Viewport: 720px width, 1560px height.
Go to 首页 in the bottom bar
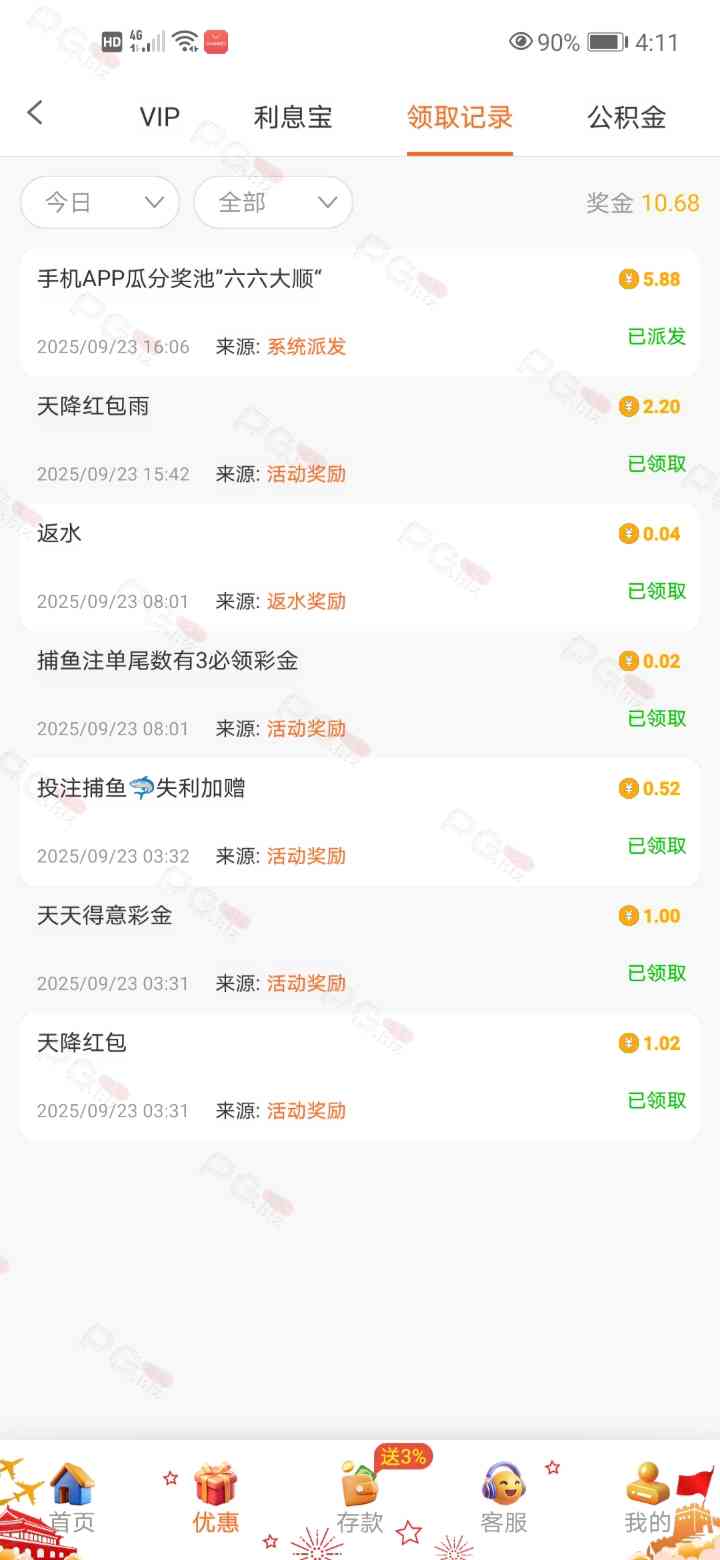click(72, 1500)
